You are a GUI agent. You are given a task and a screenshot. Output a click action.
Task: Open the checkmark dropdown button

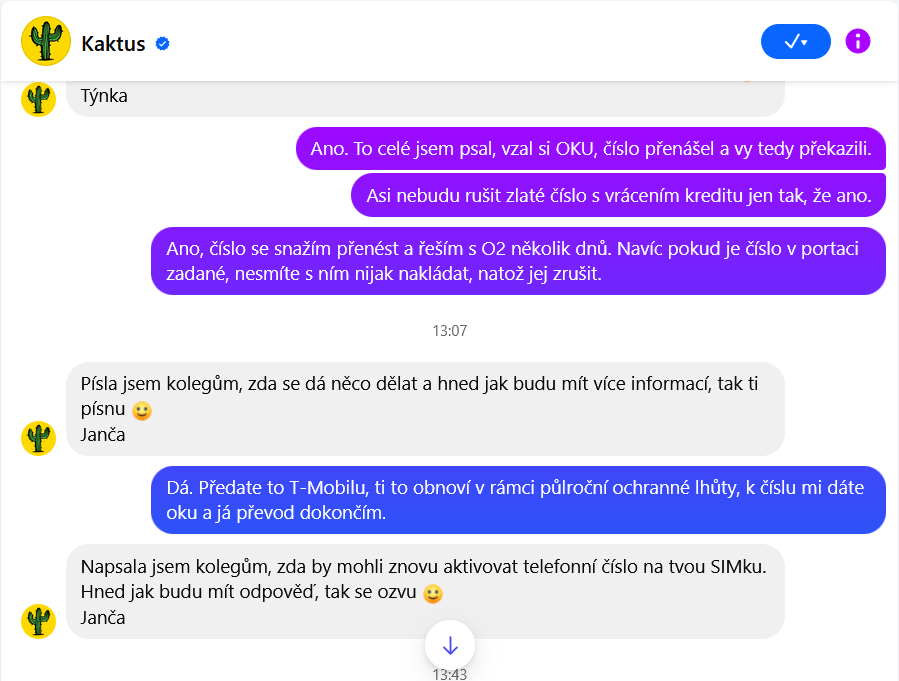click(795, 41)
